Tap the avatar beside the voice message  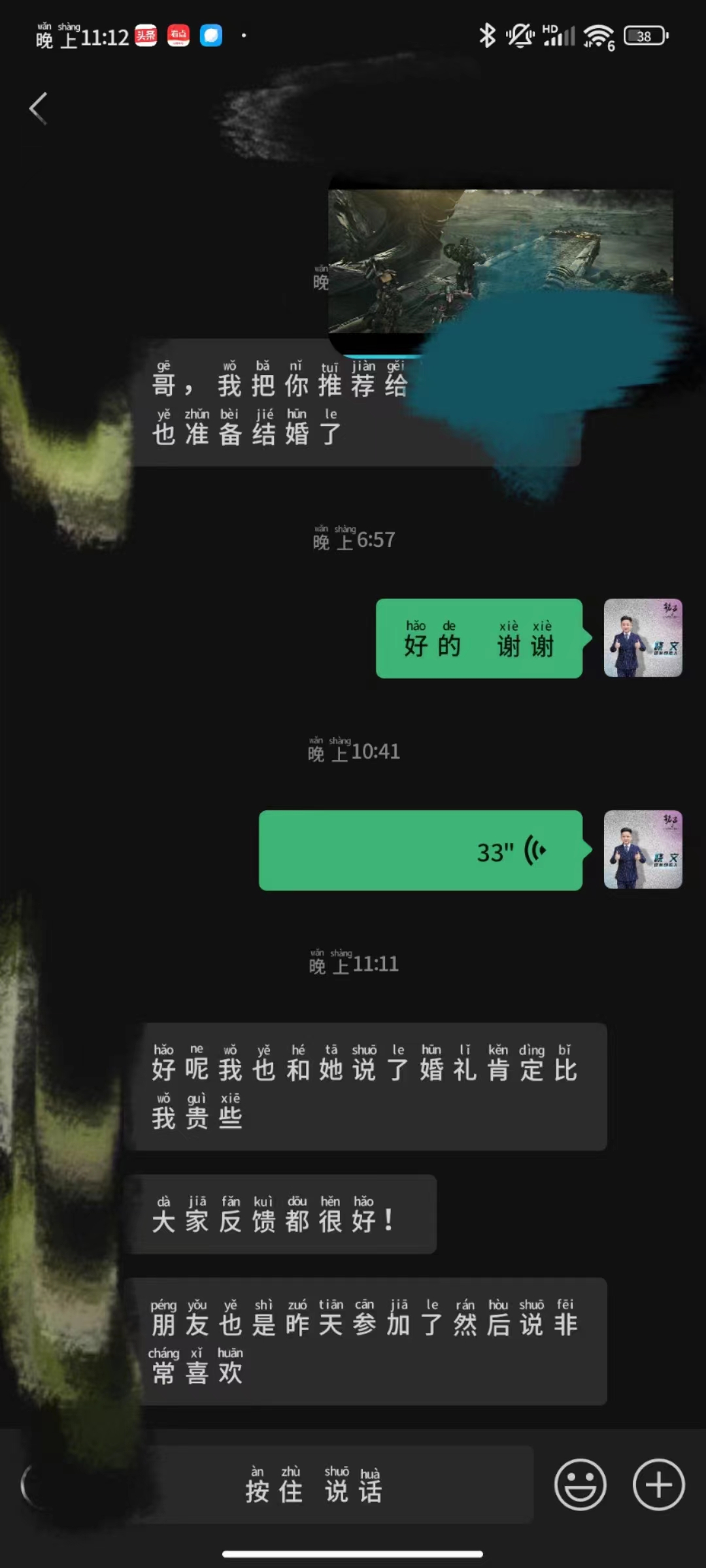point(643,850)
